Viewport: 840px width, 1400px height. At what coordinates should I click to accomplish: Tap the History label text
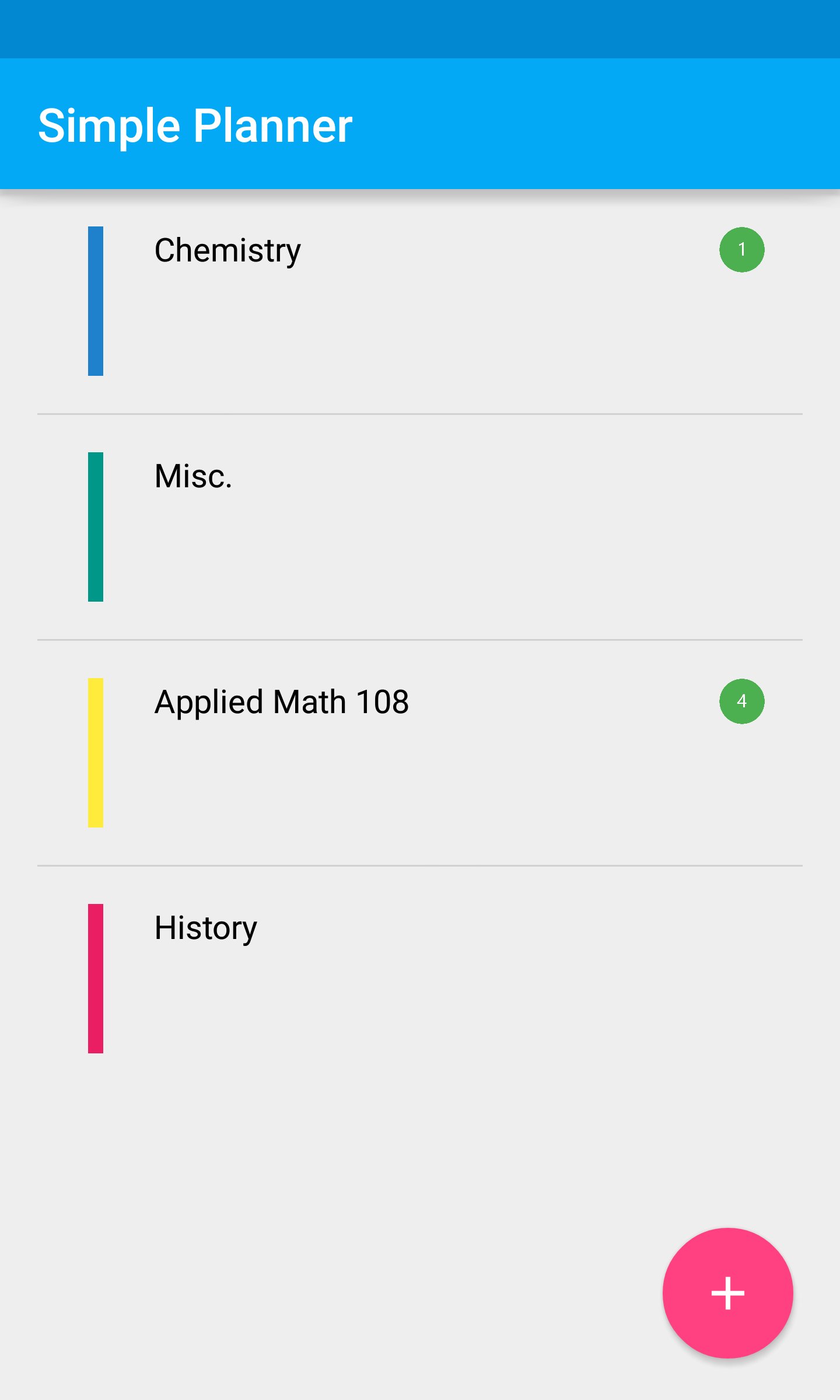tap(205, 927)
